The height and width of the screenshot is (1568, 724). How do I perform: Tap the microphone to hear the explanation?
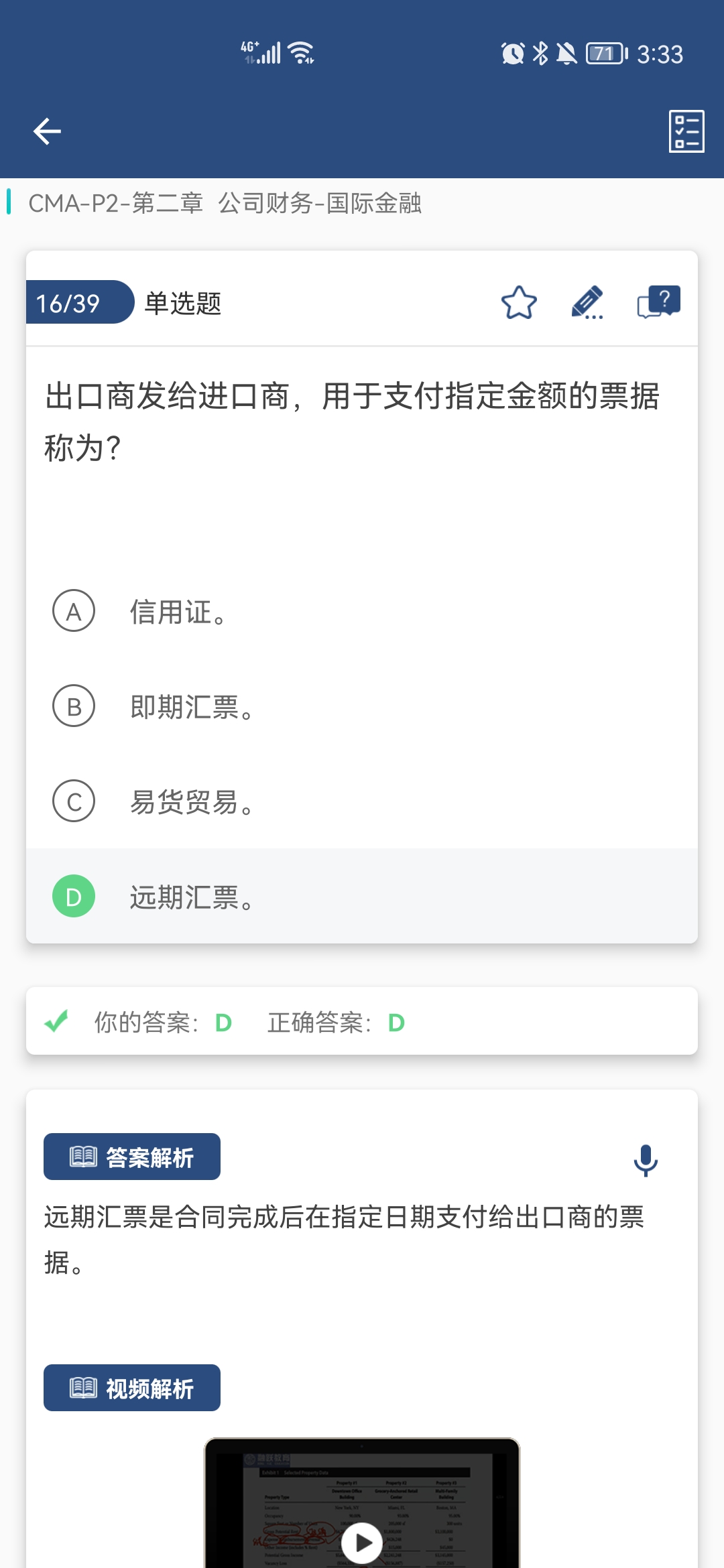[646, 1160]
